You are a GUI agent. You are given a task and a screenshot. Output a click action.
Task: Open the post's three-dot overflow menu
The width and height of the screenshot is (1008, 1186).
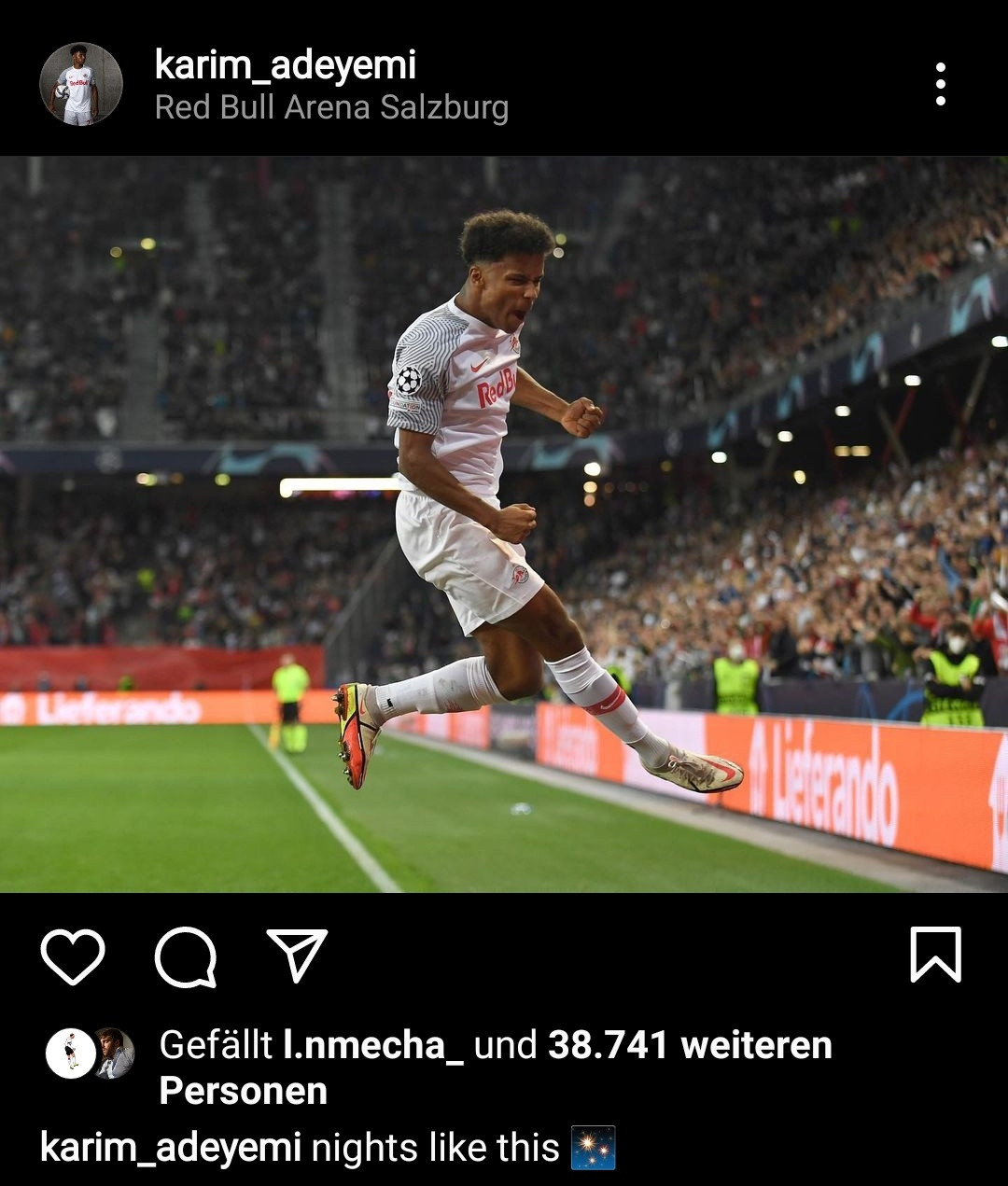pos(940,85)
